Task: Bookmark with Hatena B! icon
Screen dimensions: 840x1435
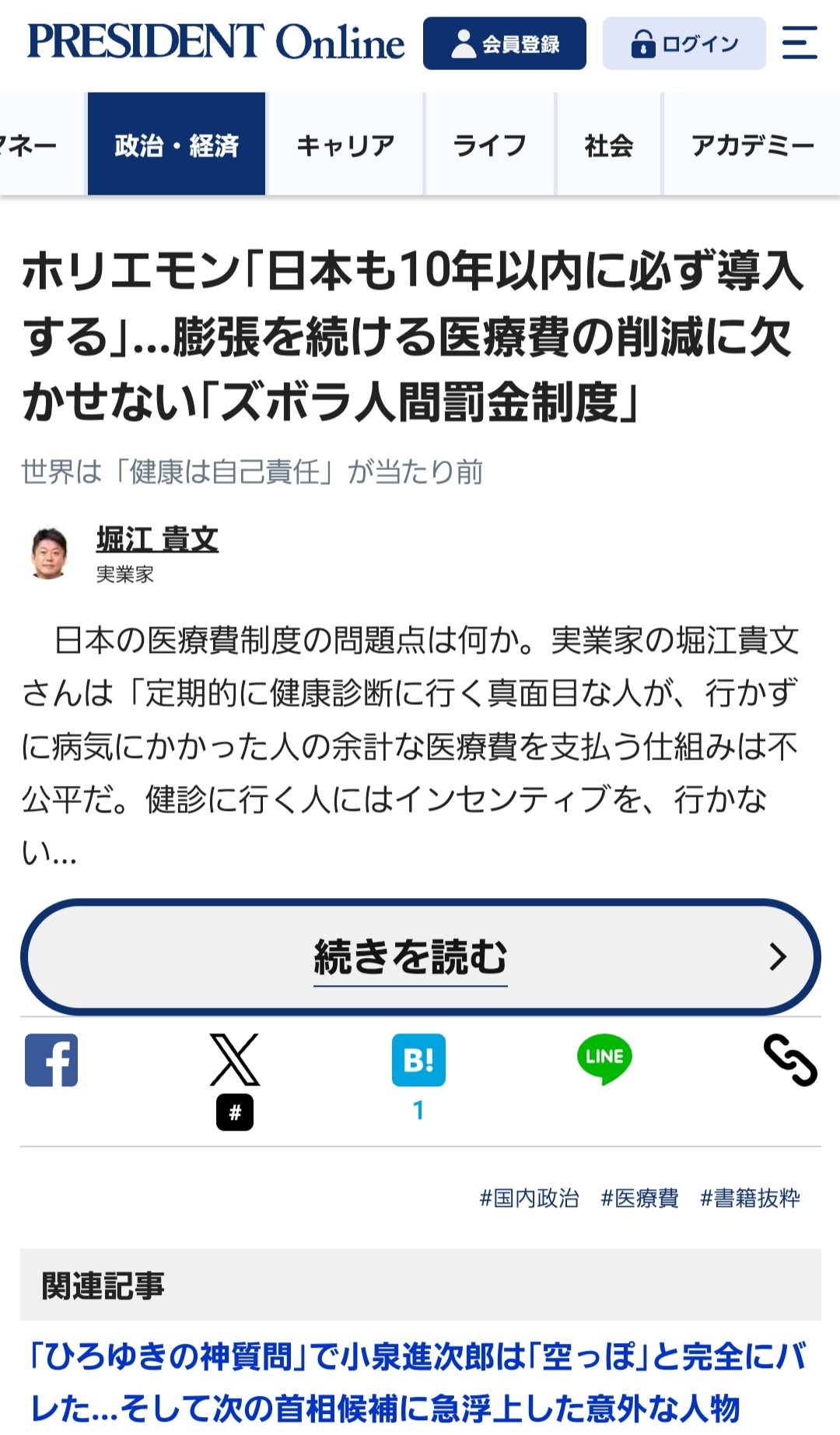Action: pos(418,1060)
